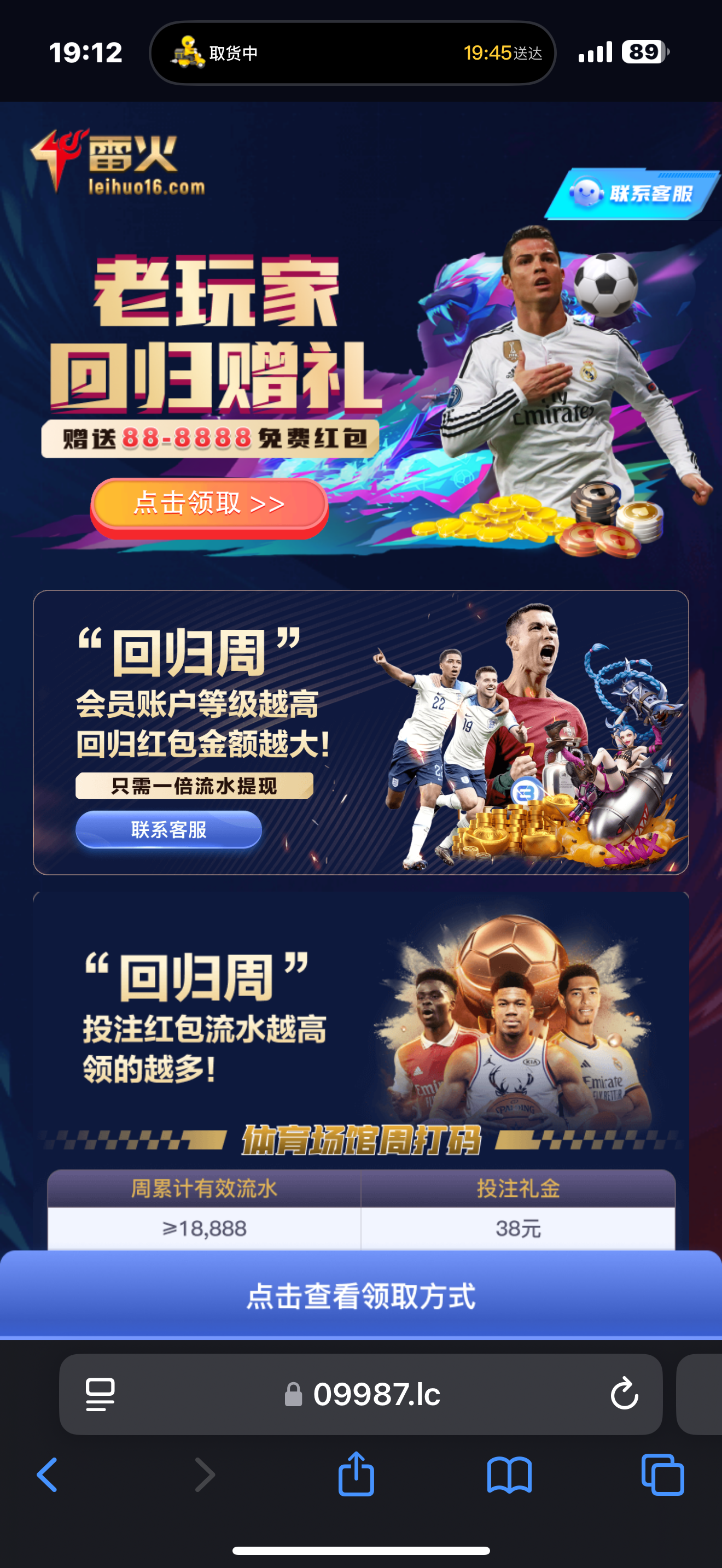Share this webpage

356,1475
